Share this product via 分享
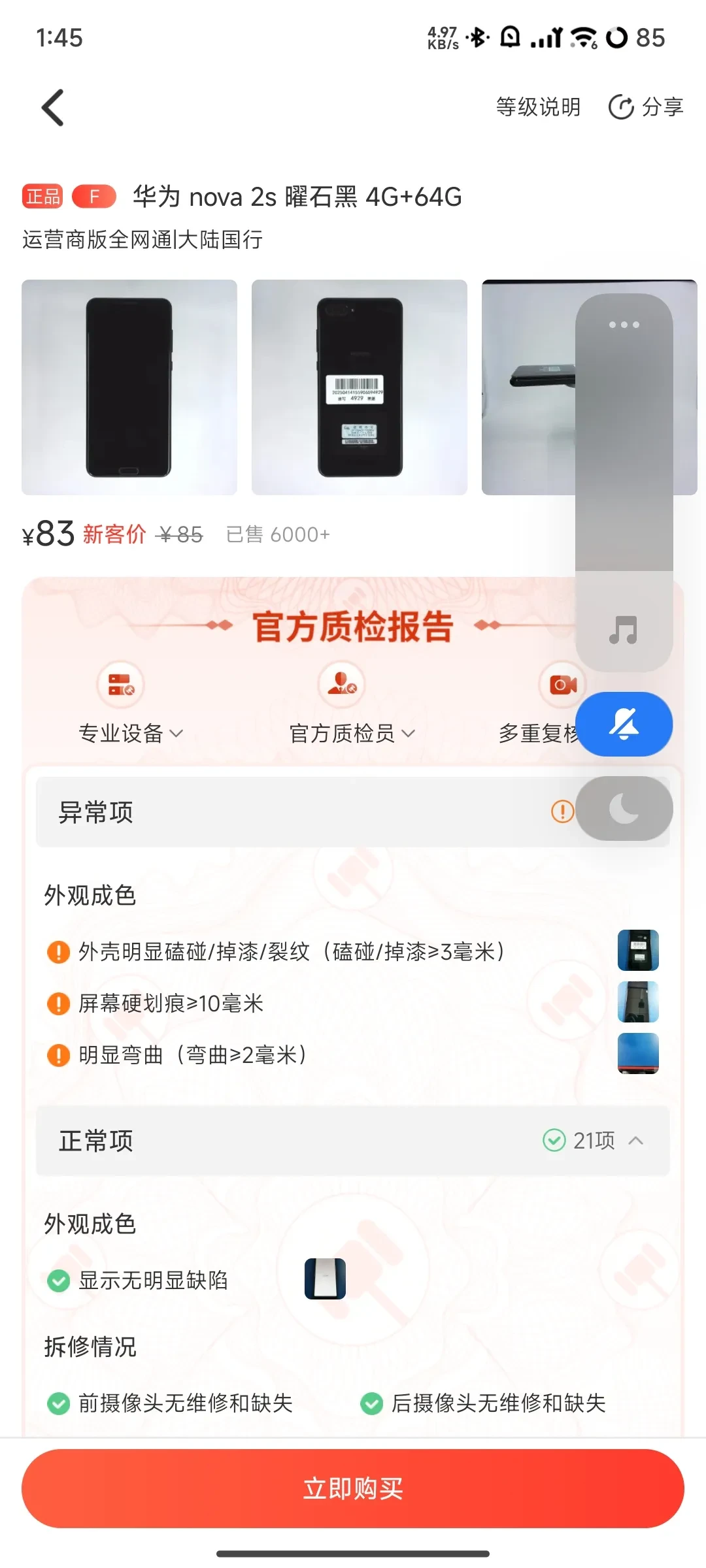The image size is (706, 1568). 646,107
